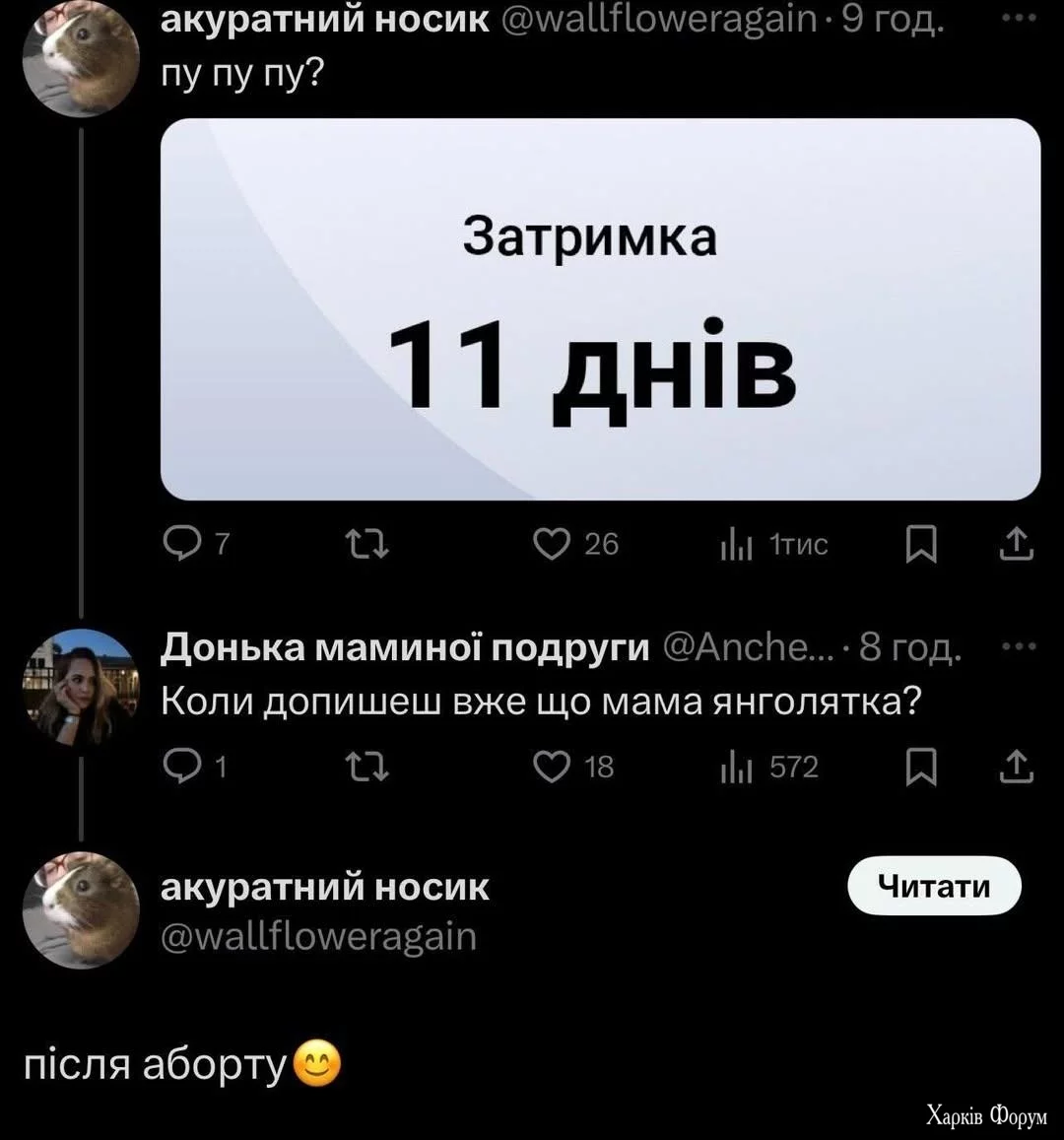The image size is (1064, 1140).
Task: Reply to the пу пу пу tweet
Action: tap(183, 544)
